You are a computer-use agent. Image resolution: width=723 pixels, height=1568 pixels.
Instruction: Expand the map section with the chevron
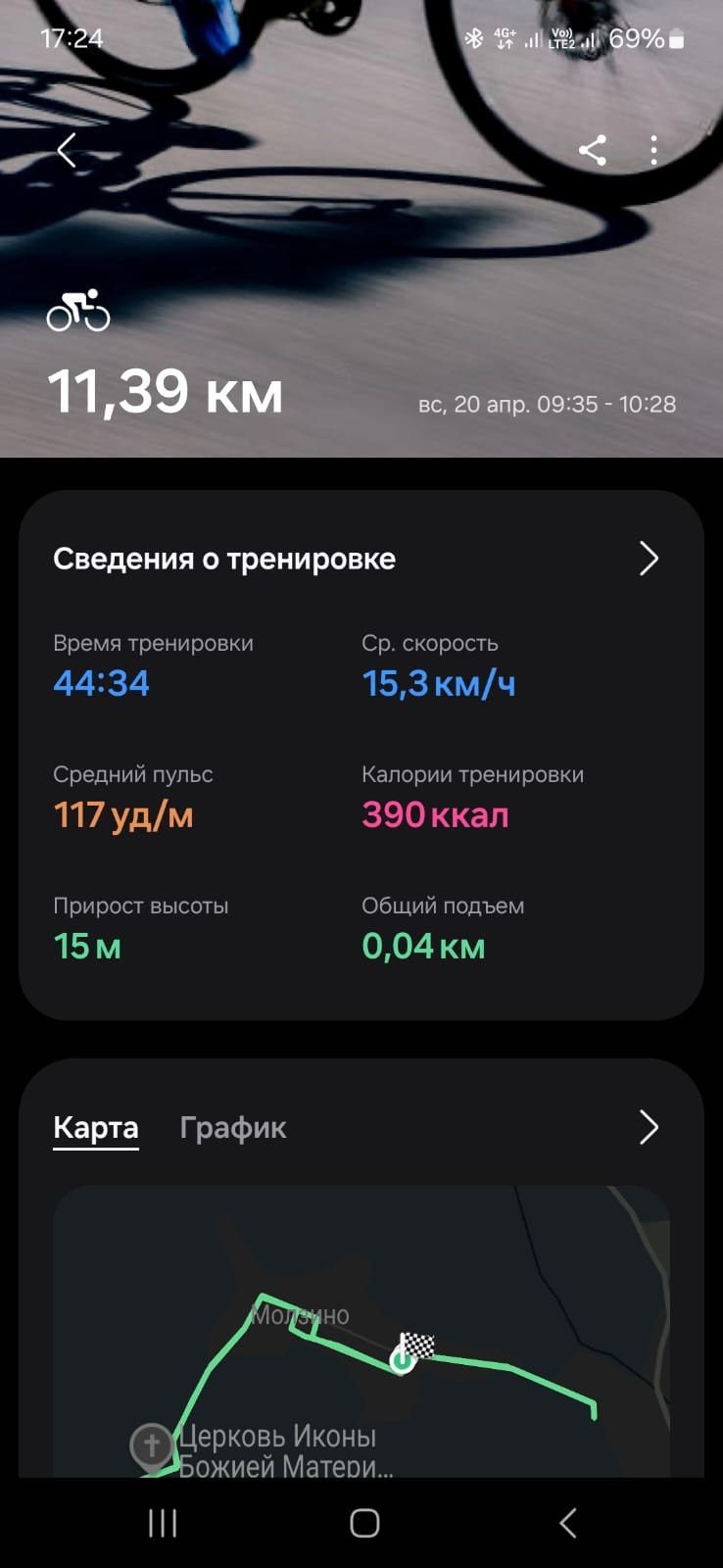(x=649, y=1127)
